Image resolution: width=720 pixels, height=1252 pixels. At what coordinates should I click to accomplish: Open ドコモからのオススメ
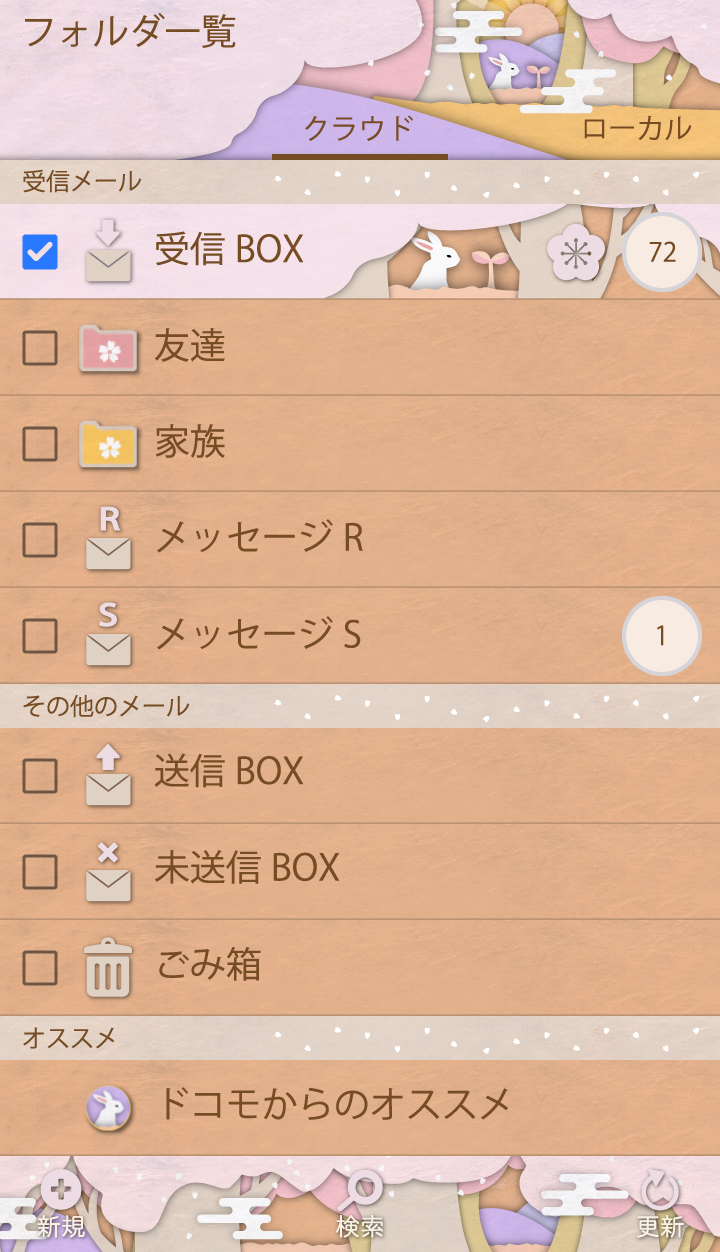[x=334, y=1105]
